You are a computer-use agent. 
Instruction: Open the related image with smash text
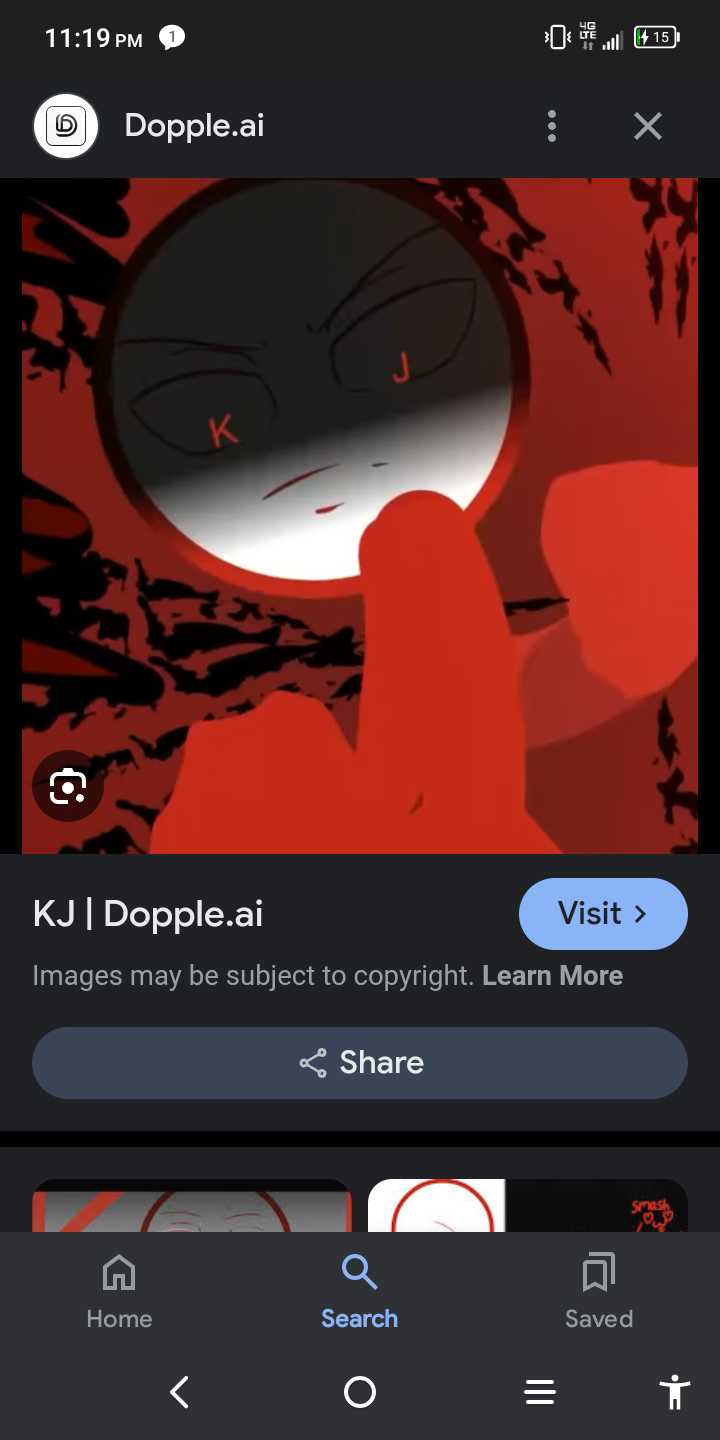[528, 1206]
